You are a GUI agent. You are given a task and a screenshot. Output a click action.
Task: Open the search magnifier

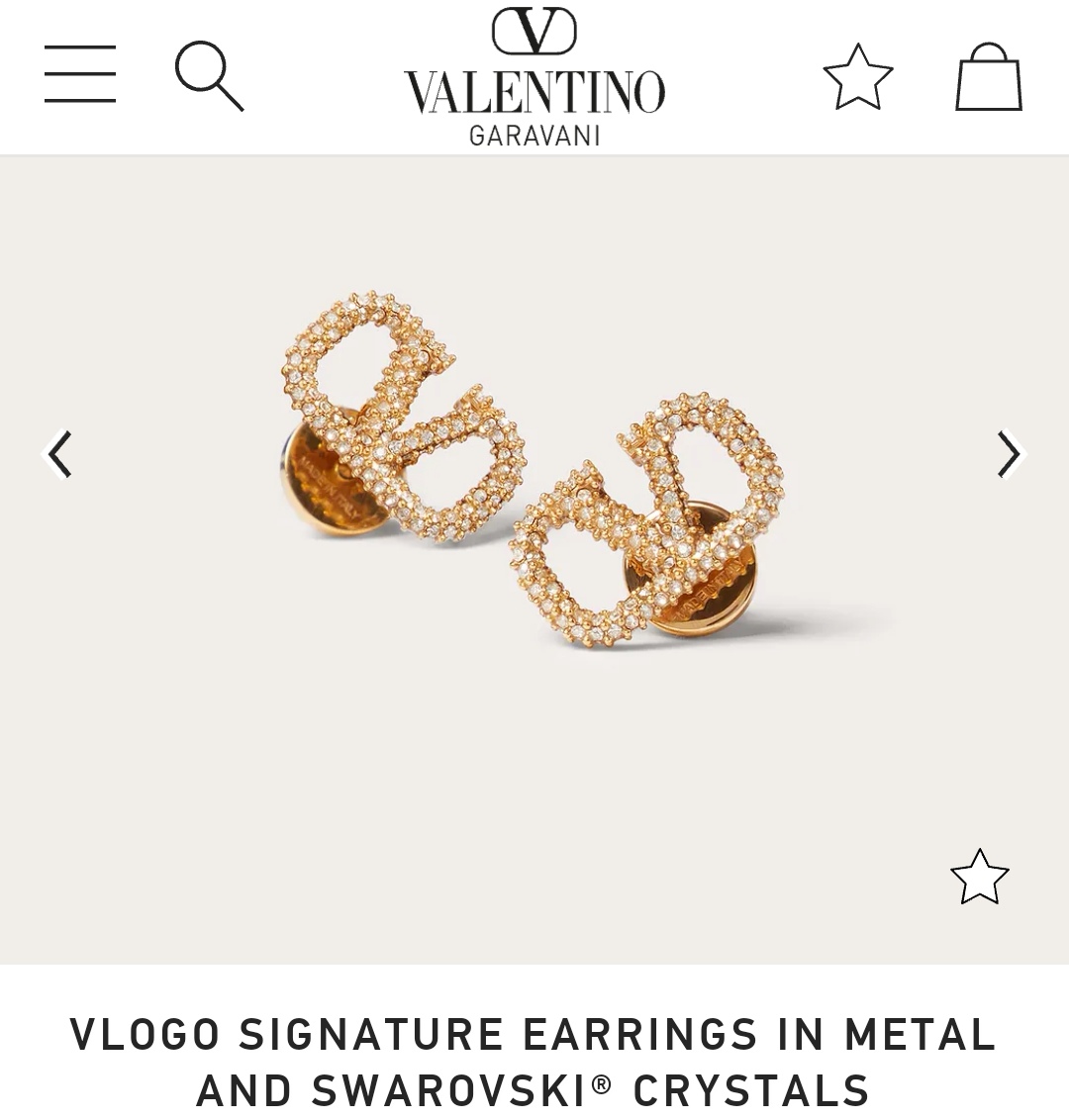coord(209,76)
